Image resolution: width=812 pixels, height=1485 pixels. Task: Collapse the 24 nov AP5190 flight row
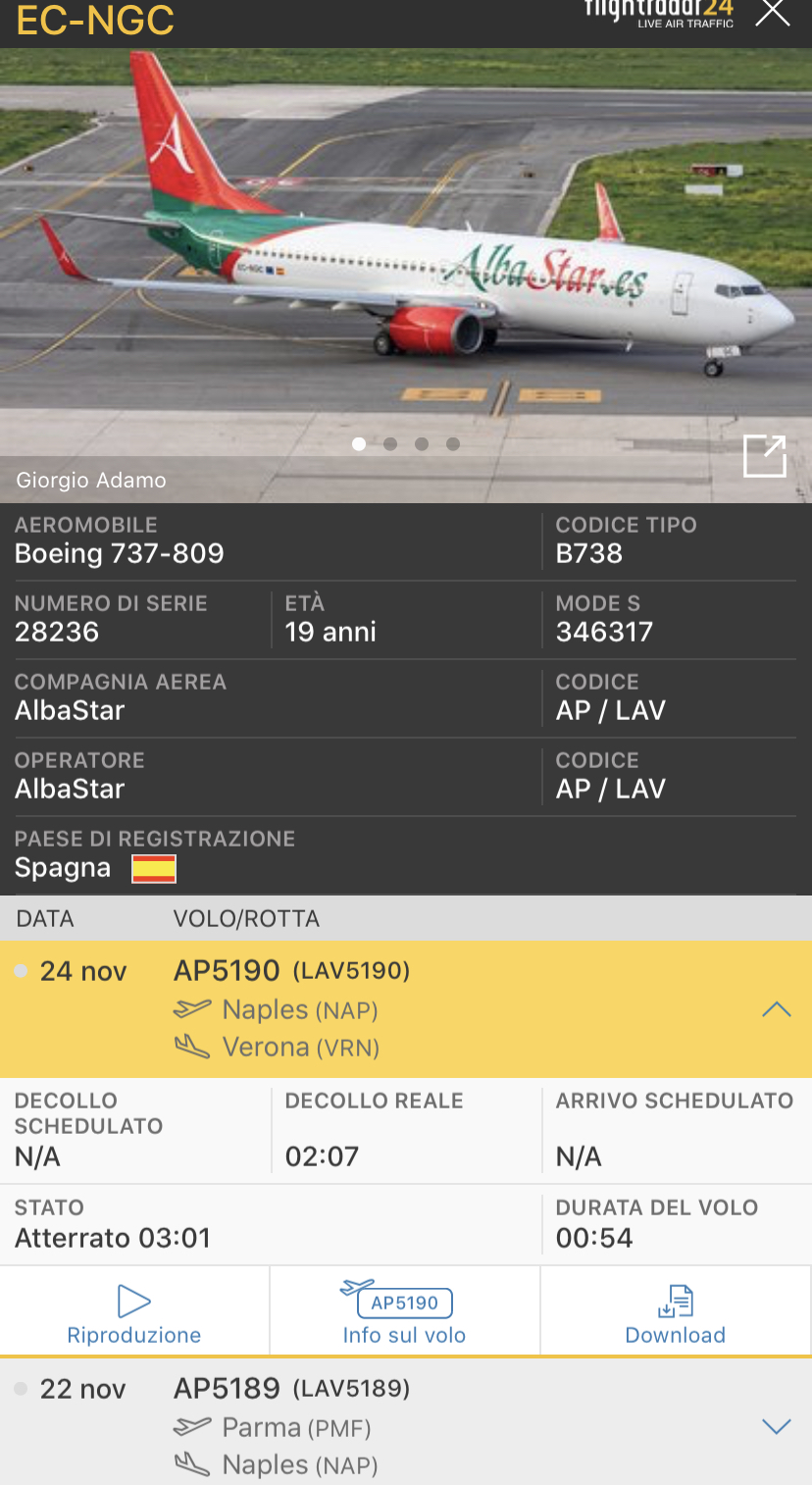(x=776, y=1009)
